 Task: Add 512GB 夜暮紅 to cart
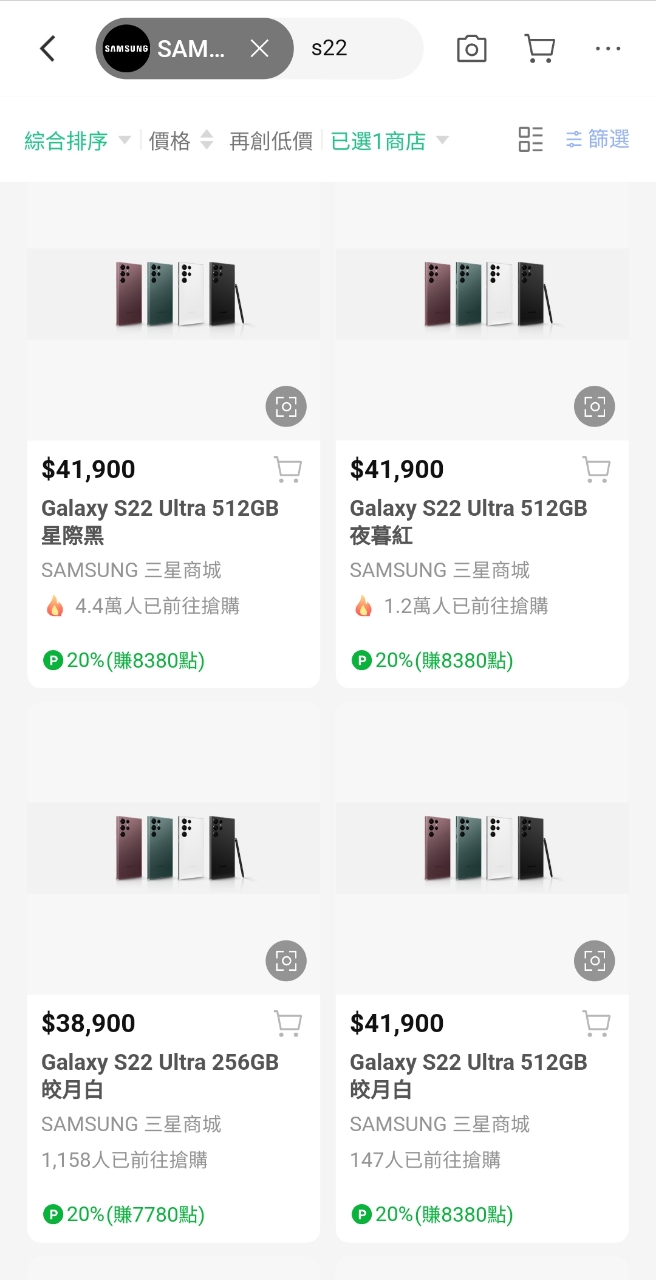click(x=596, y=469)
